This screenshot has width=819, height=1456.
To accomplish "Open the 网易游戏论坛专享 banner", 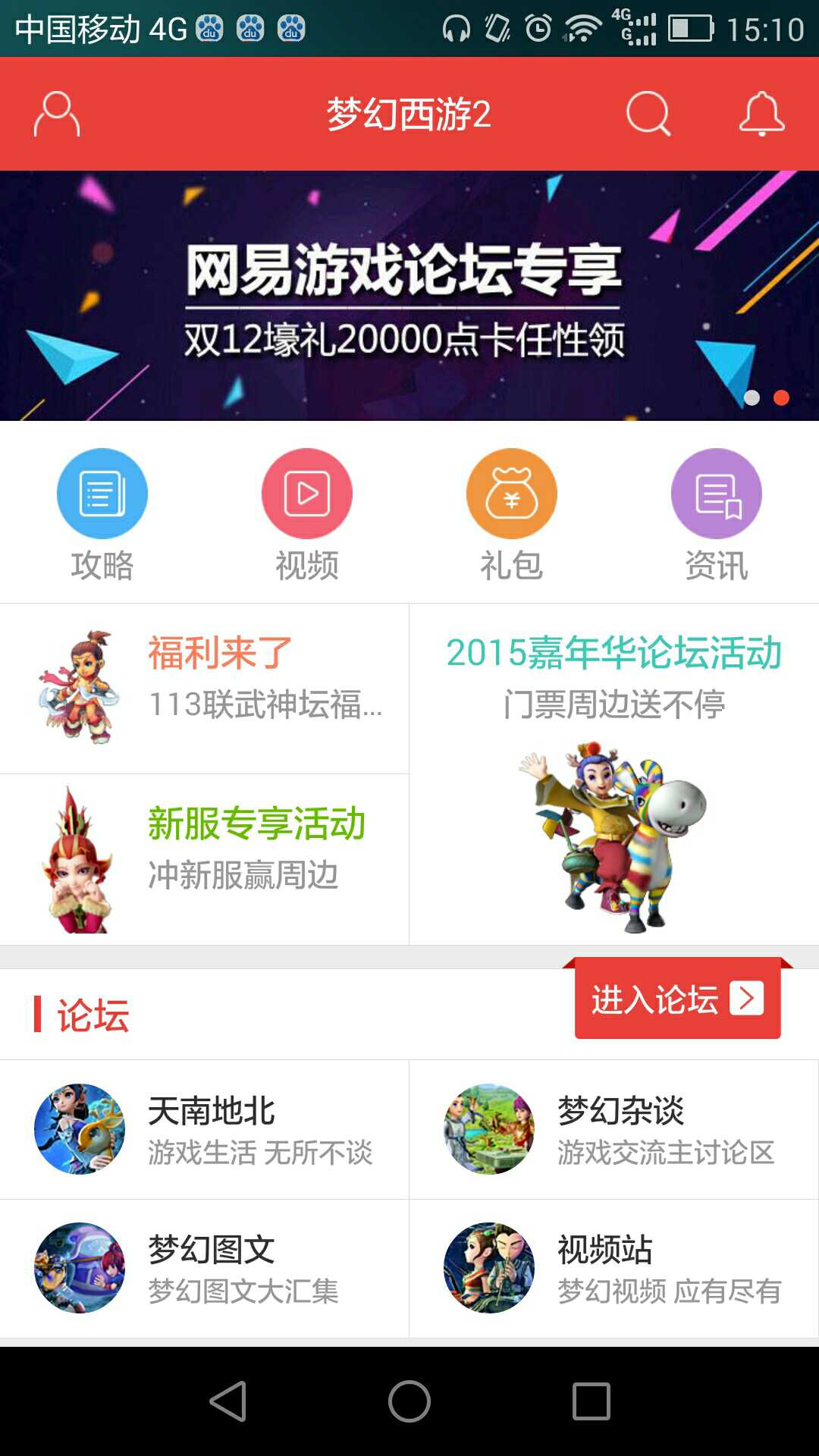I will (409, 296).
